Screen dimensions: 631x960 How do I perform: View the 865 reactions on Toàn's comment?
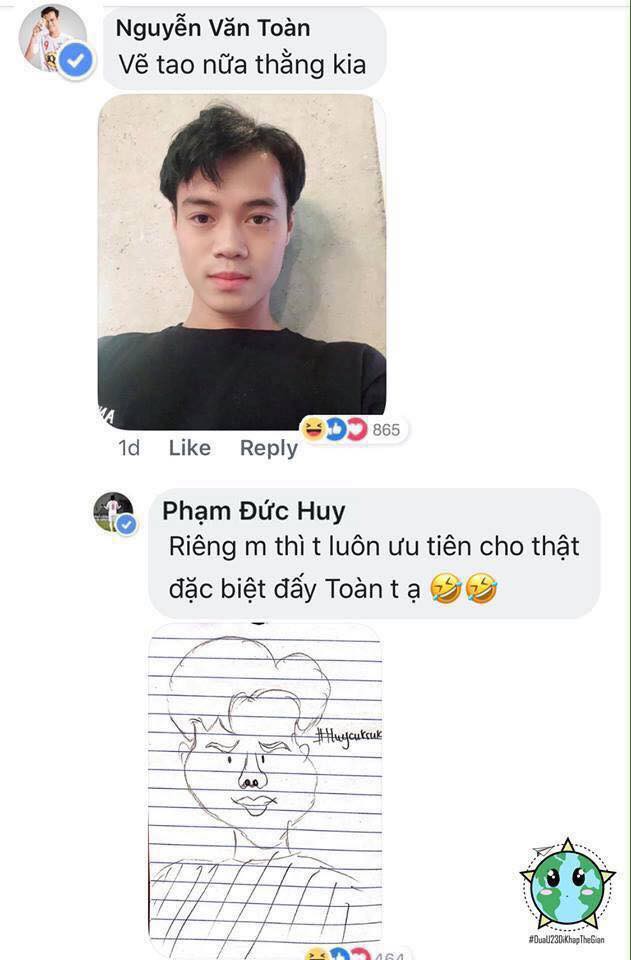pos(353,430)
